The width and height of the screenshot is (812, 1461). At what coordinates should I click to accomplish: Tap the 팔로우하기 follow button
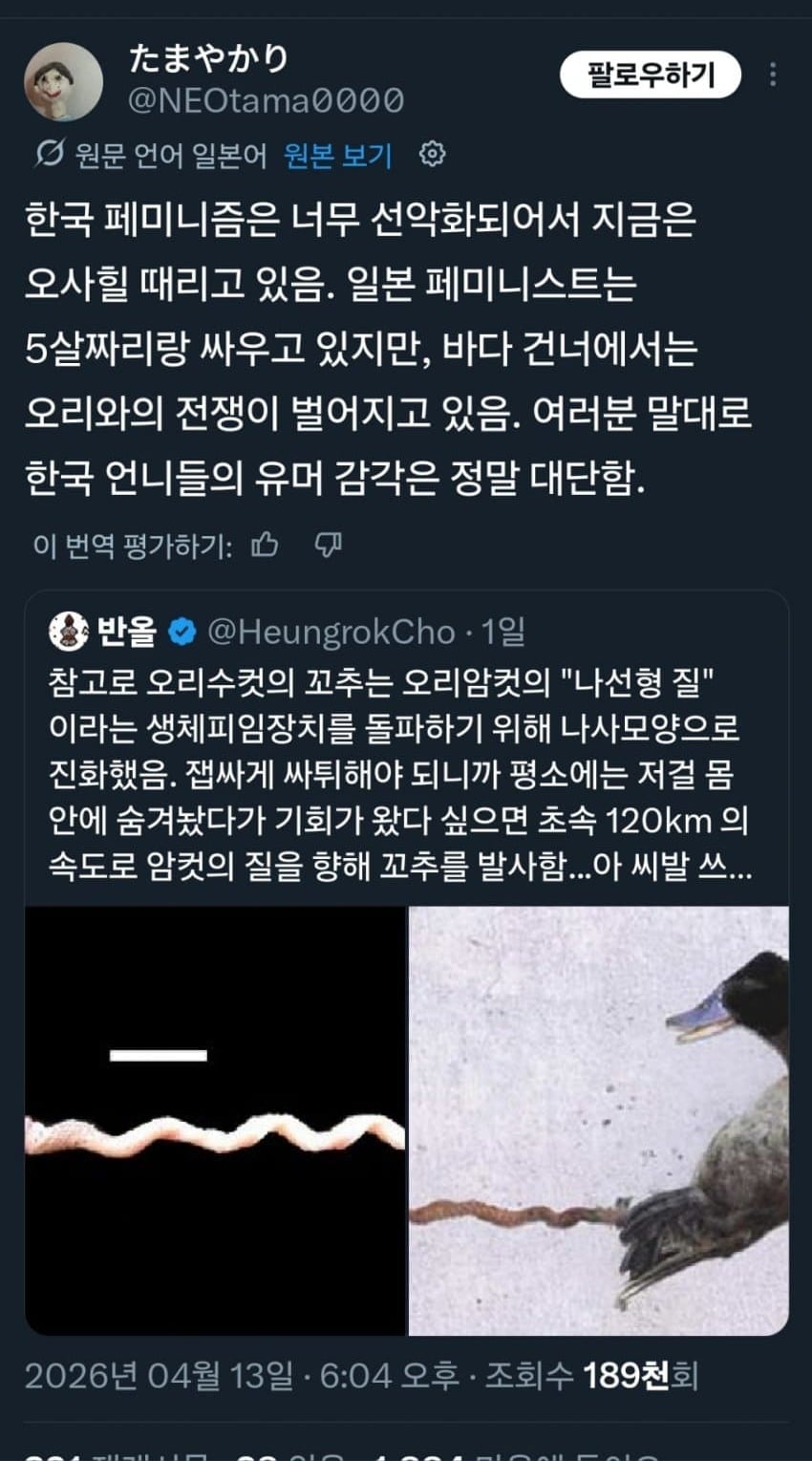[651, 75]
